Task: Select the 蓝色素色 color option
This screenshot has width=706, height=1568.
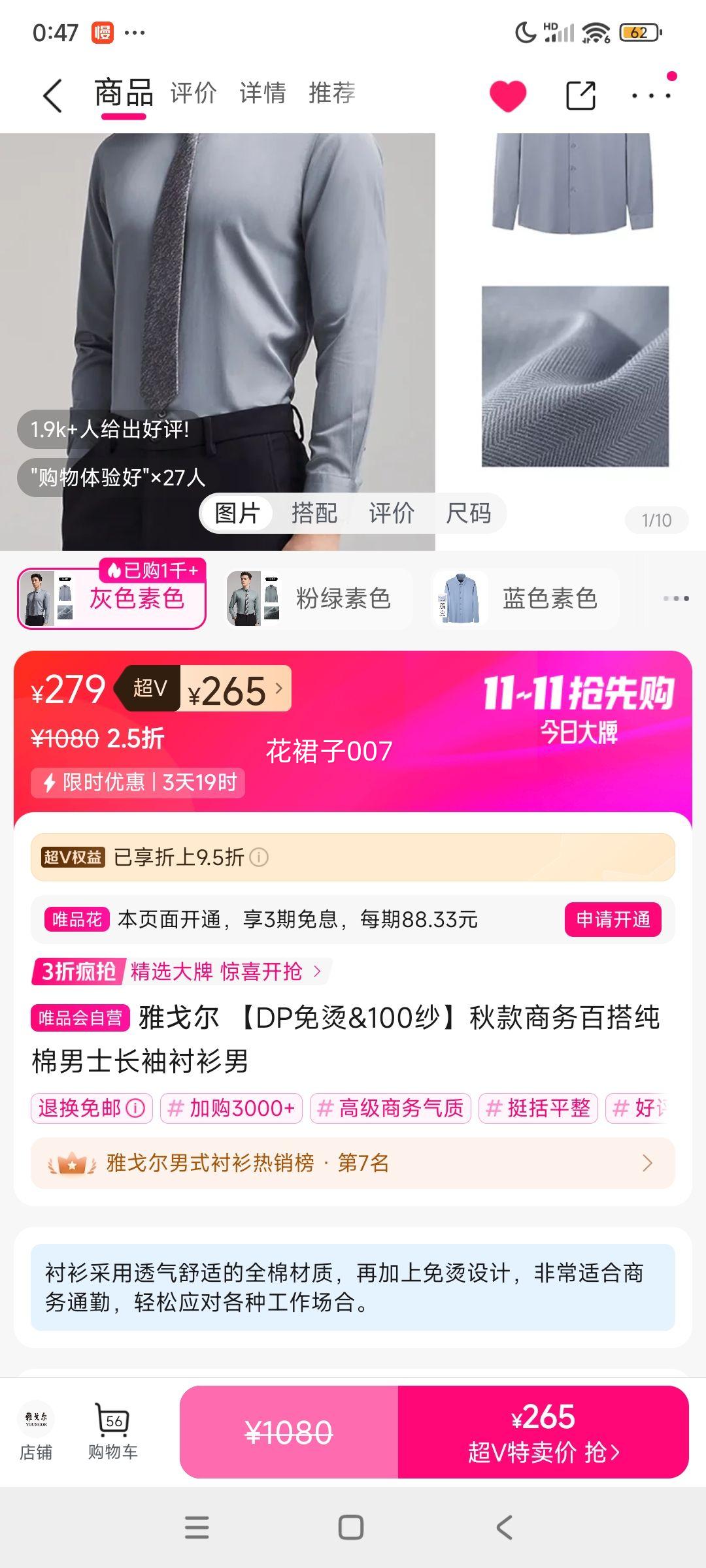Action: (x=525, y=598)
